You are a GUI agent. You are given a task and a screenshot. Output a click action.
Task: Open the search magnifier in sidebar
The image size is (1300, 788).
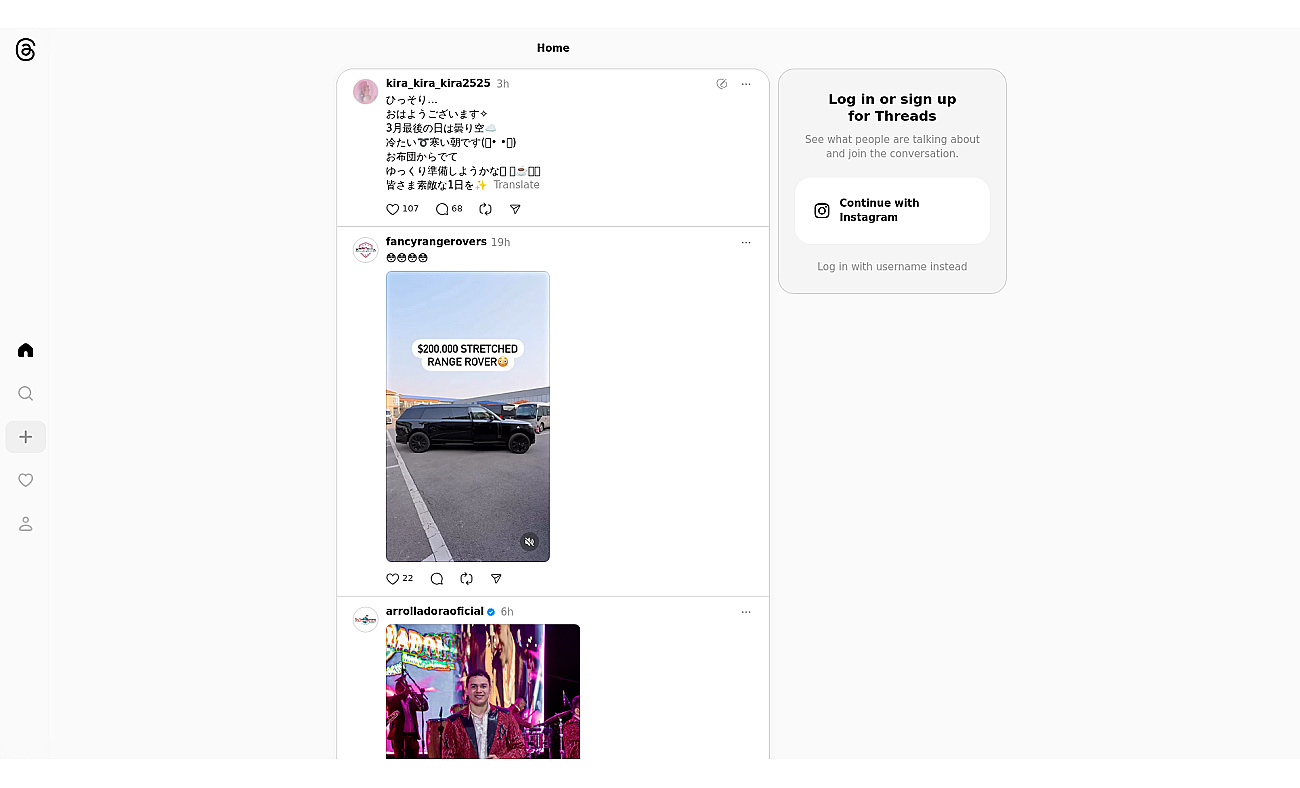click(x=26, y=394)
